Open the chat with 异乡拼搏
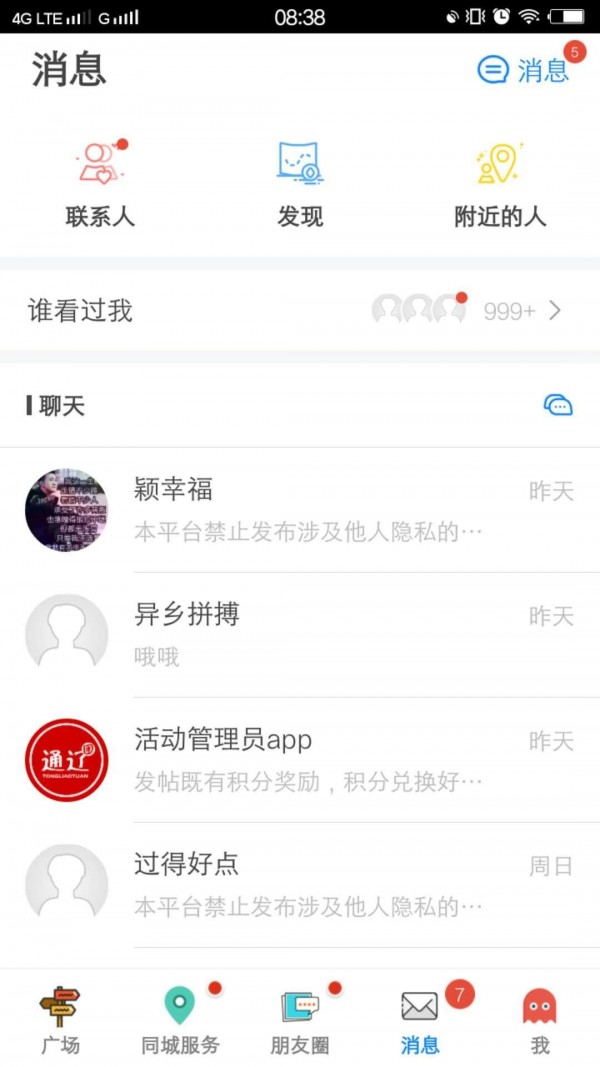The height and width of the screenshot is (1067, 600). pos(300,634)
